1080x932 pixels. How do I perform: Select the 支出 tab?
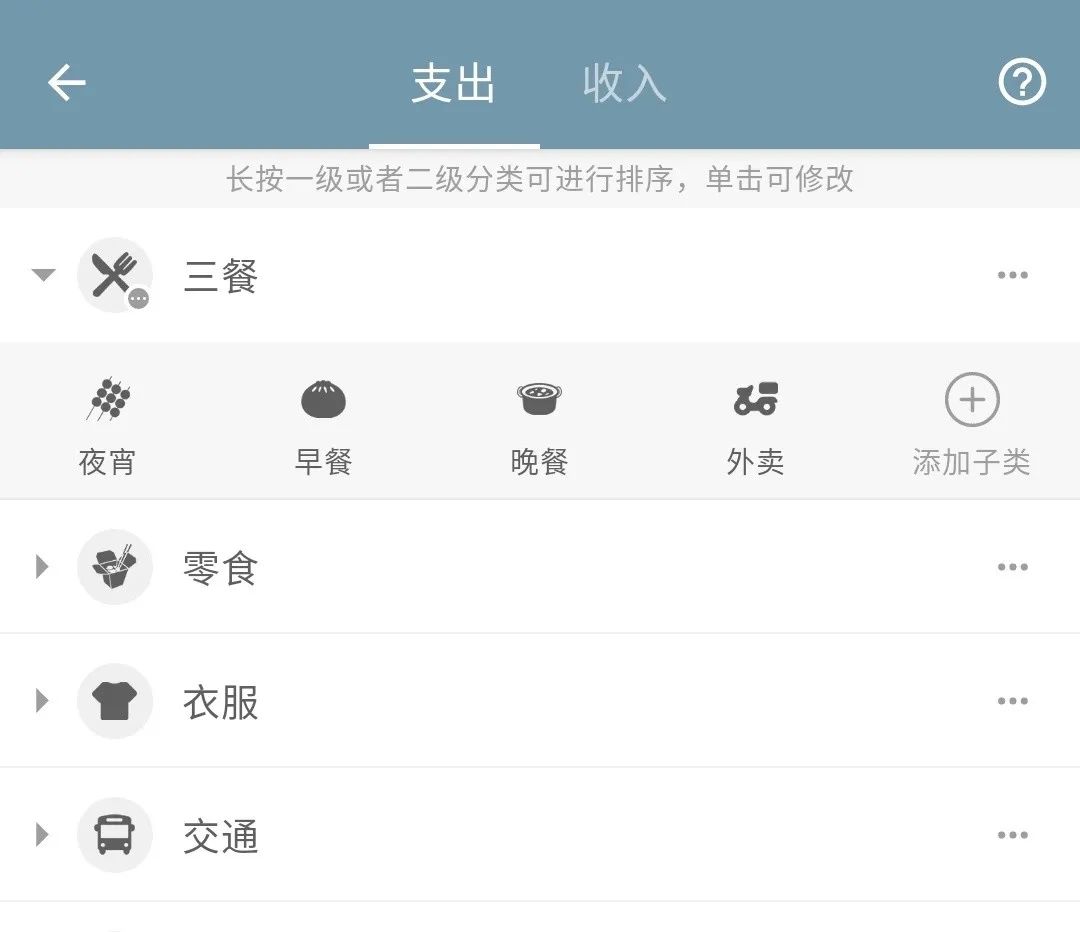[454, 84]
